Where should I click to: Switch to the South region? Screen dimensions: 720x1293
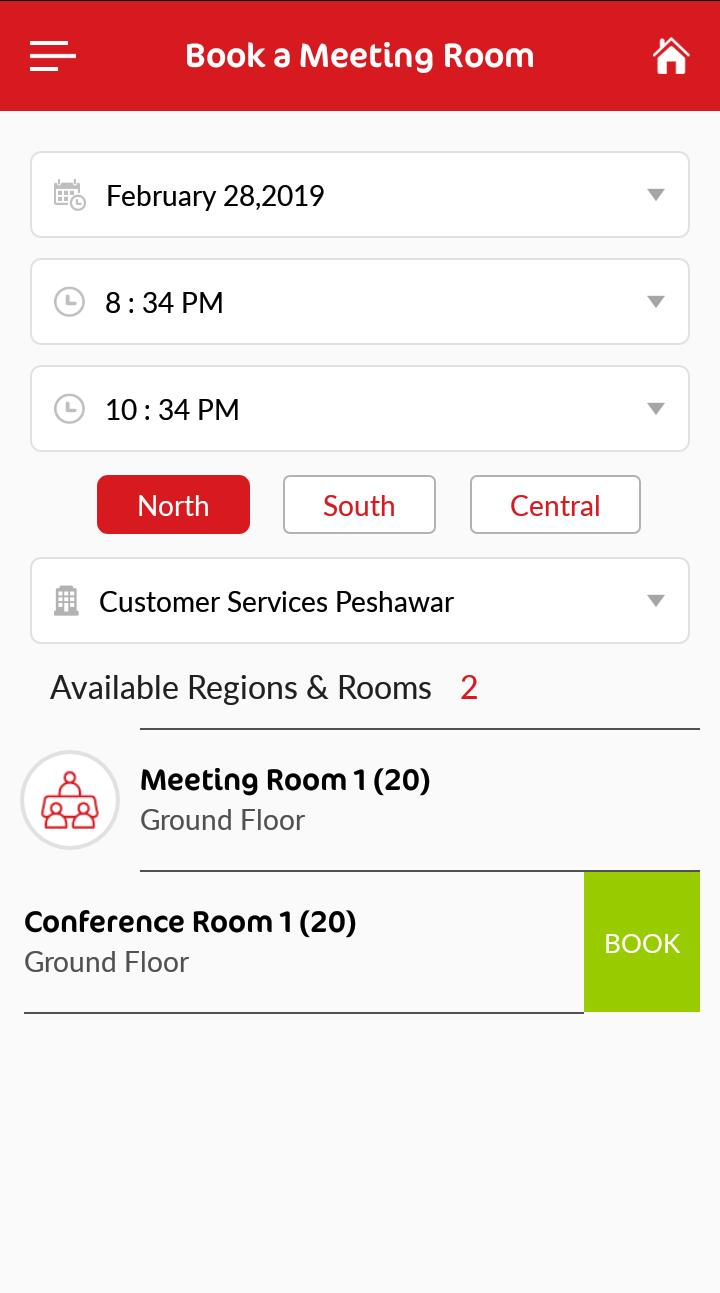[359, 505]
